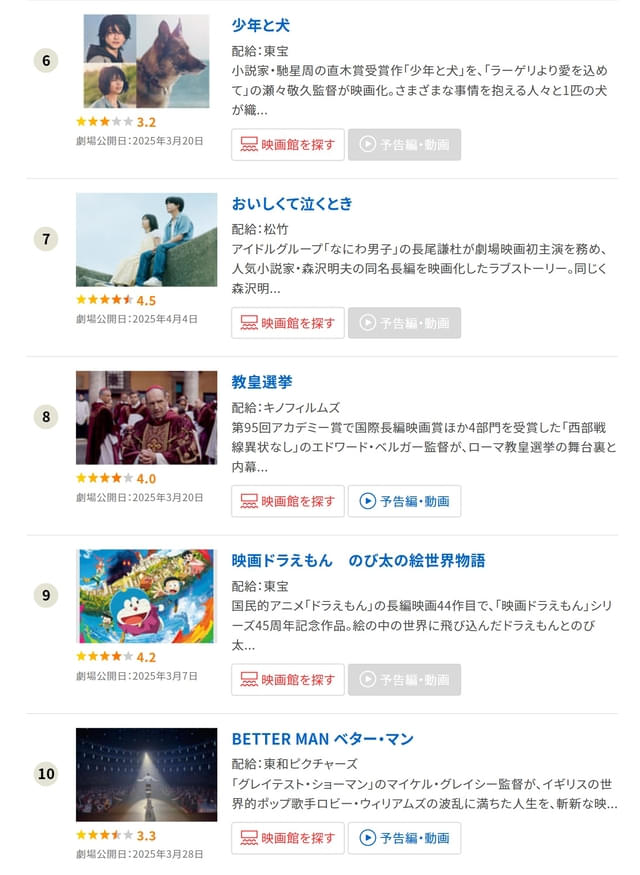
Task: Open 映画ドラえもん のび太の絵世界物語 title link
Action: 358,560
